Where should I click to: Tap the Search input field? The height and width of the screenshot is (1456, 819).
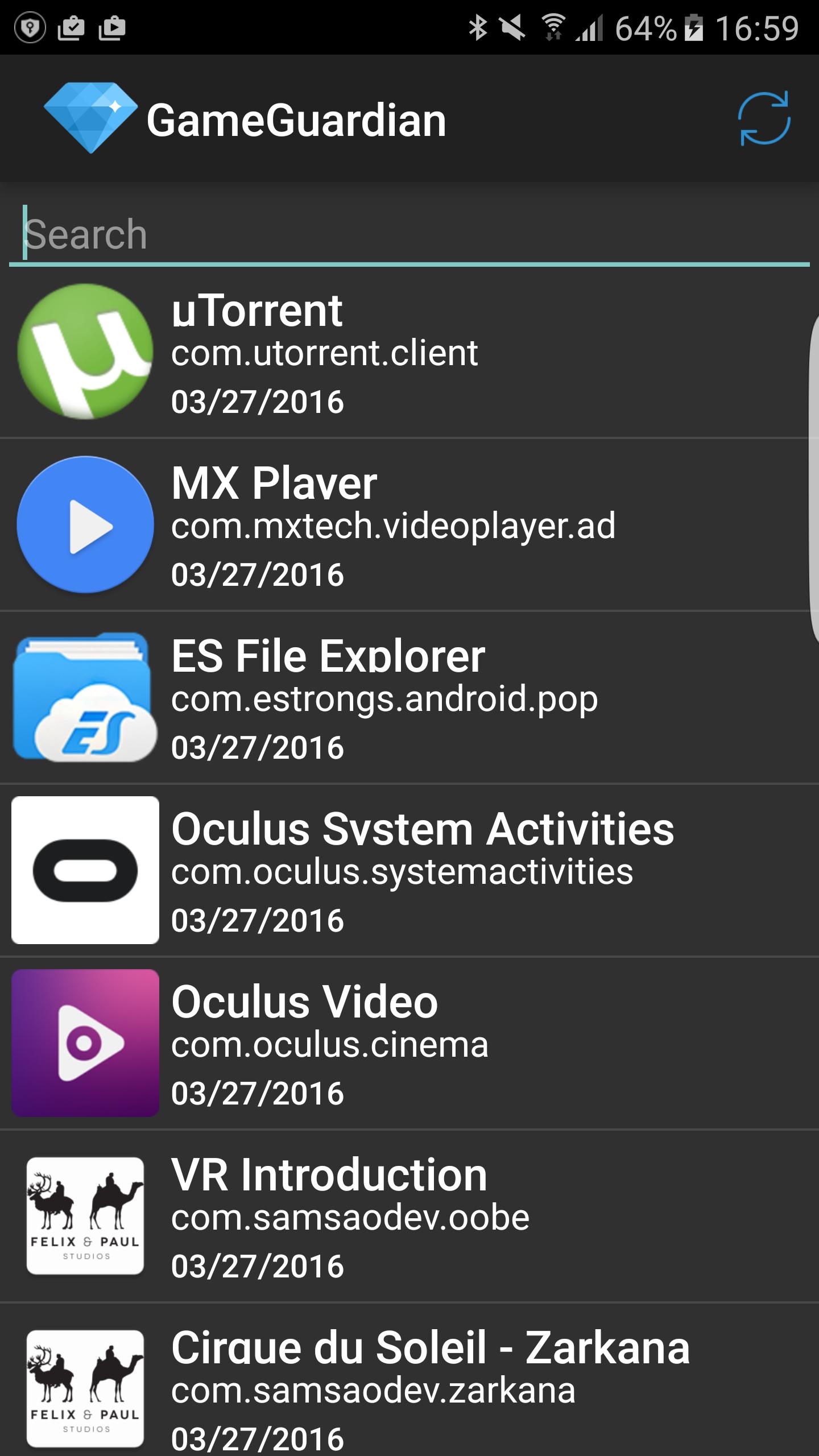click(398, 233)
